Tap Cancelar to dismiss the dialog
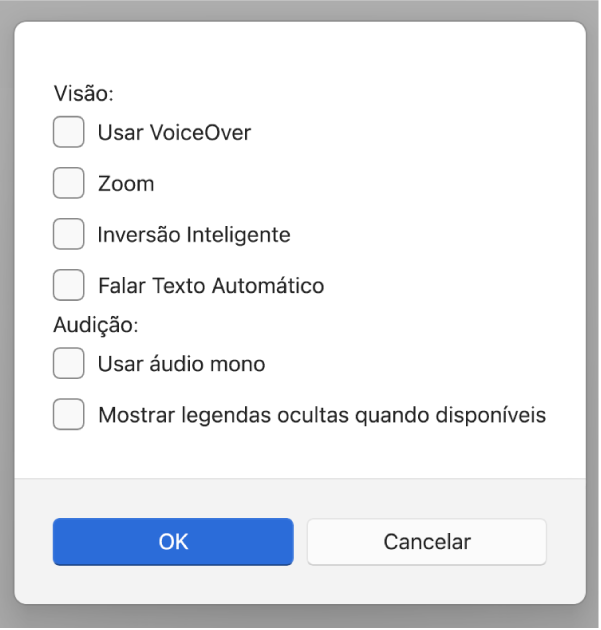601x630 pixels. [x=427, y=542]
